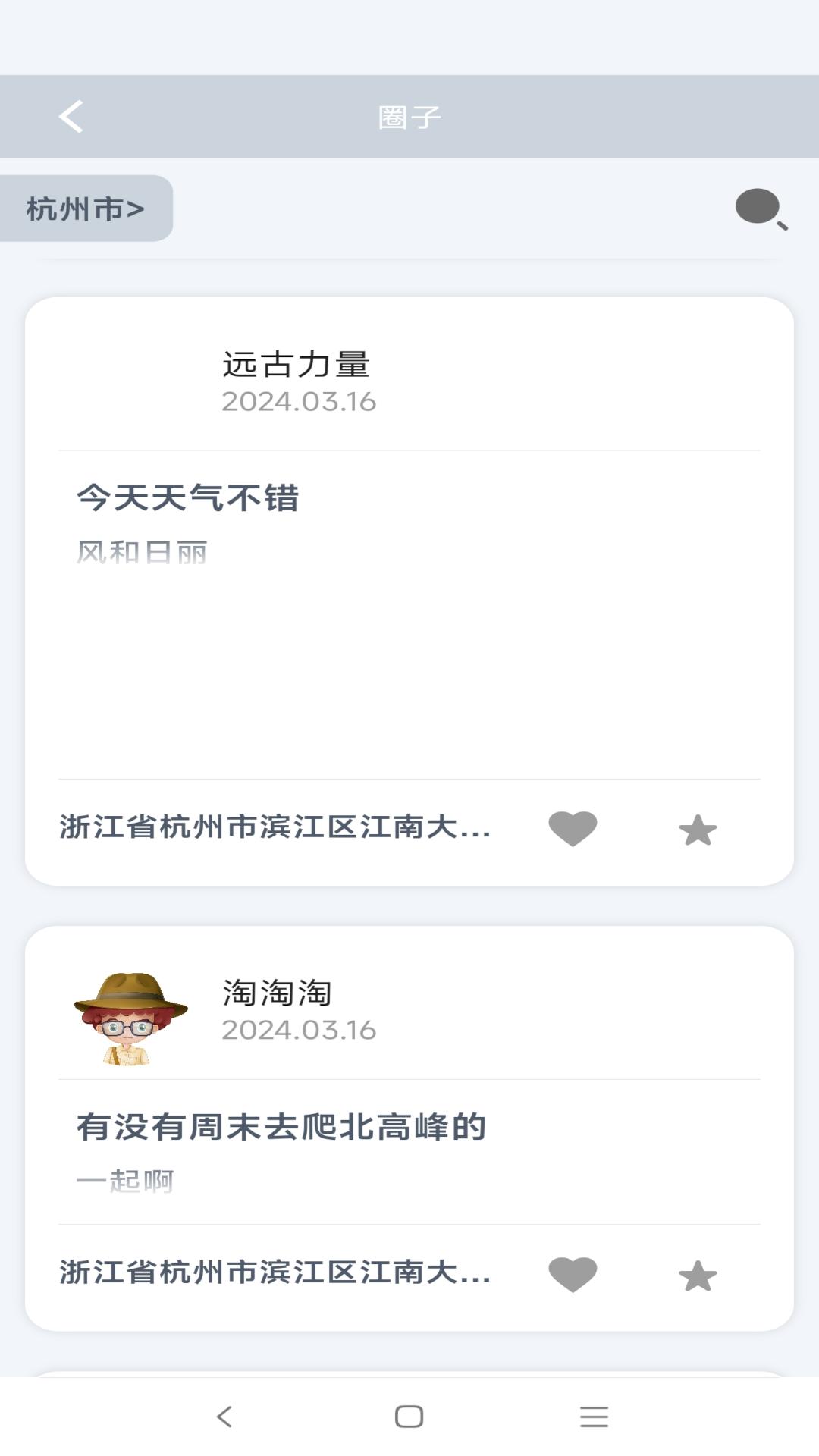The height and width of the screenshot is (1456, 819).
Task: Click the back arrow in the top bar
Action: [71, 117]
